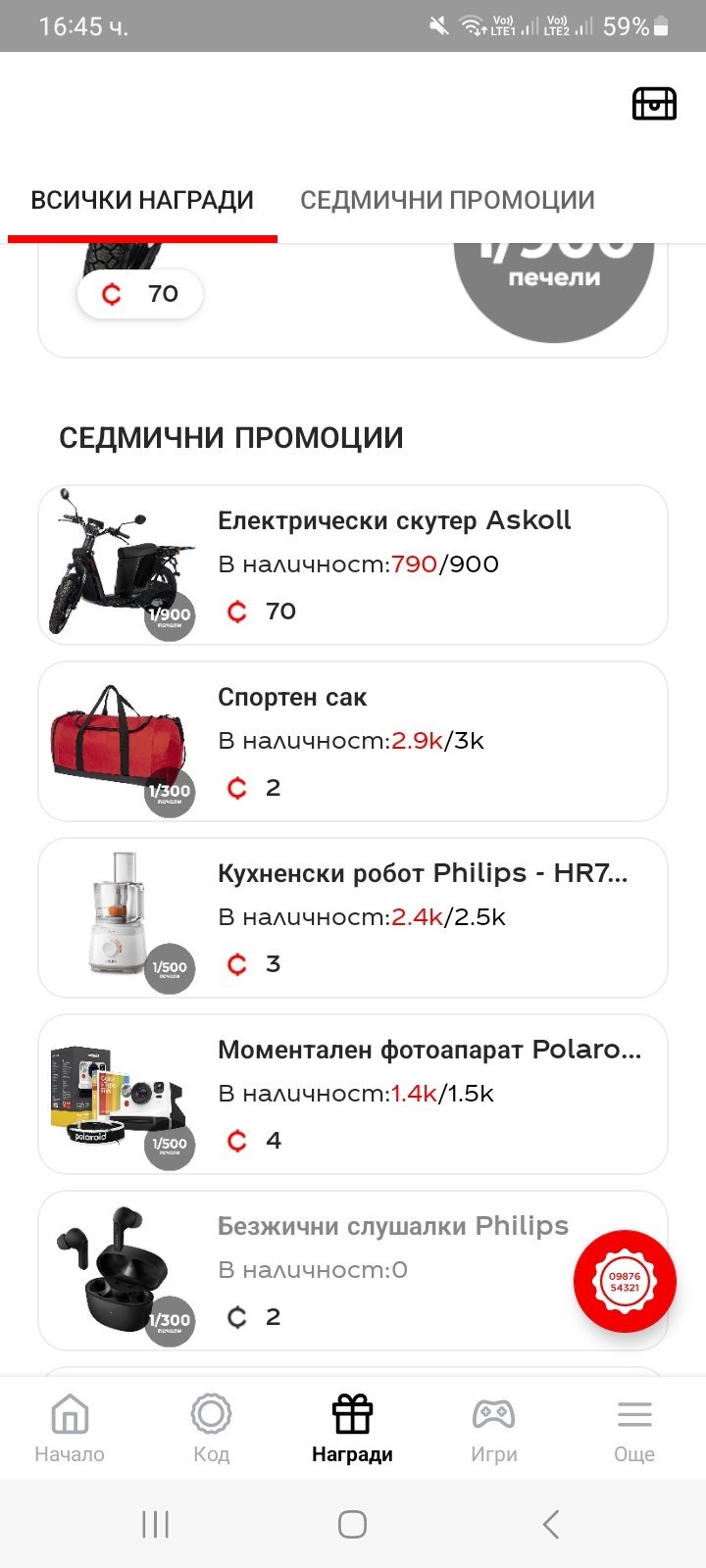This screenshot has height=1568, width=706.
Task: Select the Моментален фотоапарат Polaroid card
Action: pyautogui.click(x=353, y=1094)
